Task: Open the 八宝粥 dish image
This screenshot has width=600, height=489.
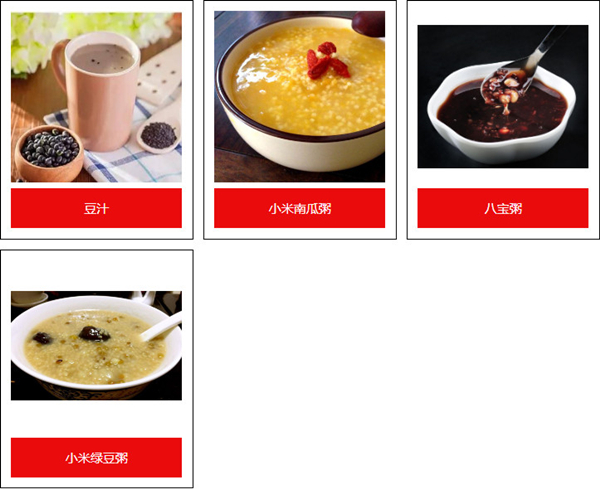Action: 502,97
